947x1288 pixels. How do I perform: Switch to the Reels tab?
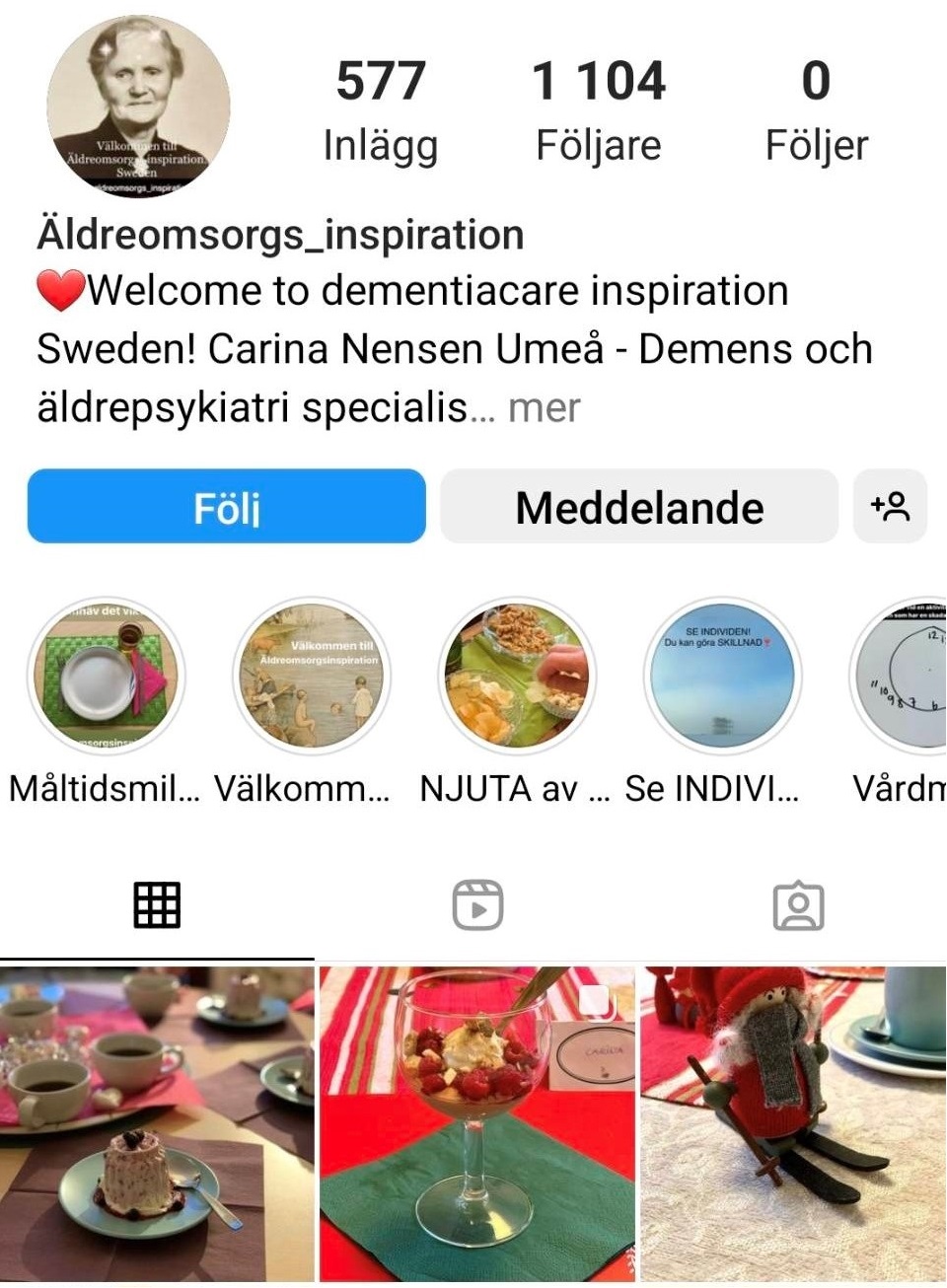coord(477,904)
